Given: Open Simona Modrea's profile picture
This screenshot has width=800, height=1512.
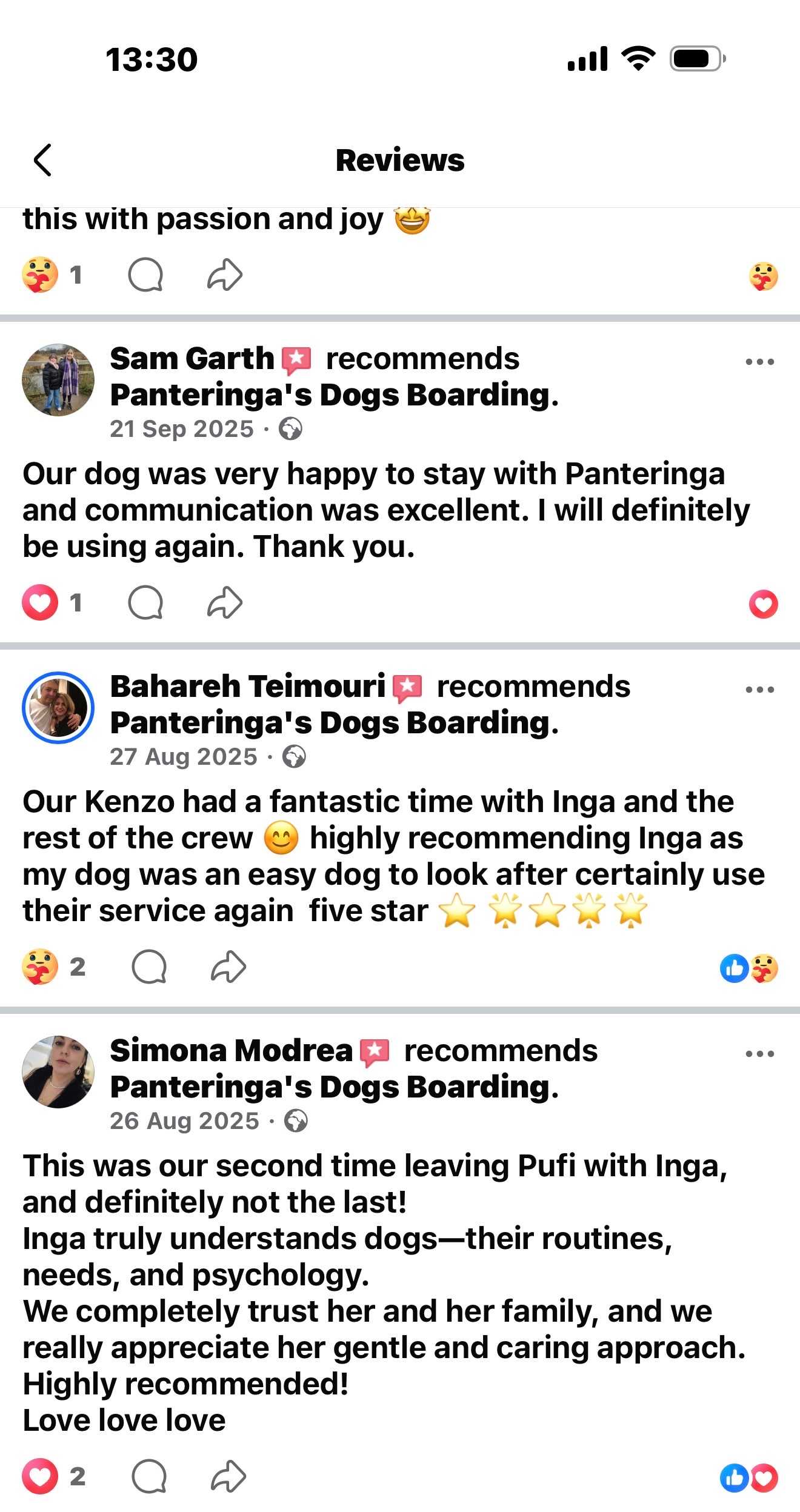Looking at the screenshot, I should tap(58, 1072).
